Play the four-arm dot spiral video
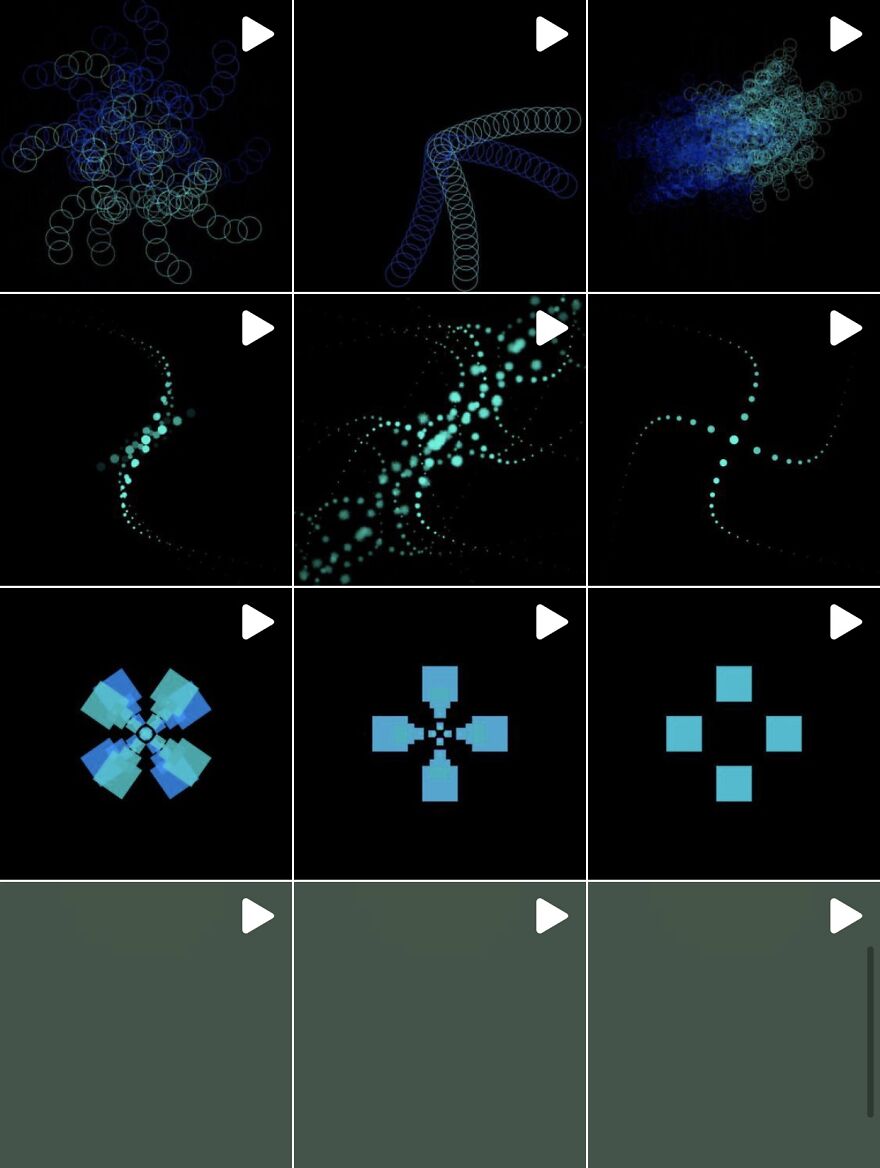Viewport: 880px width, 1168px height. [x=846, y=327]
